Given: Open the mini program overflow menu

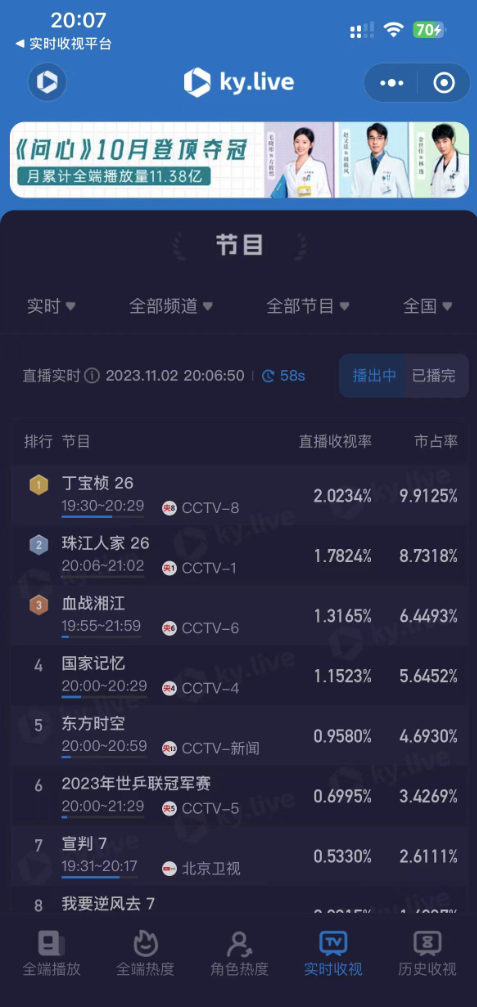Looking at the screenshot, I should click(392, 83).
